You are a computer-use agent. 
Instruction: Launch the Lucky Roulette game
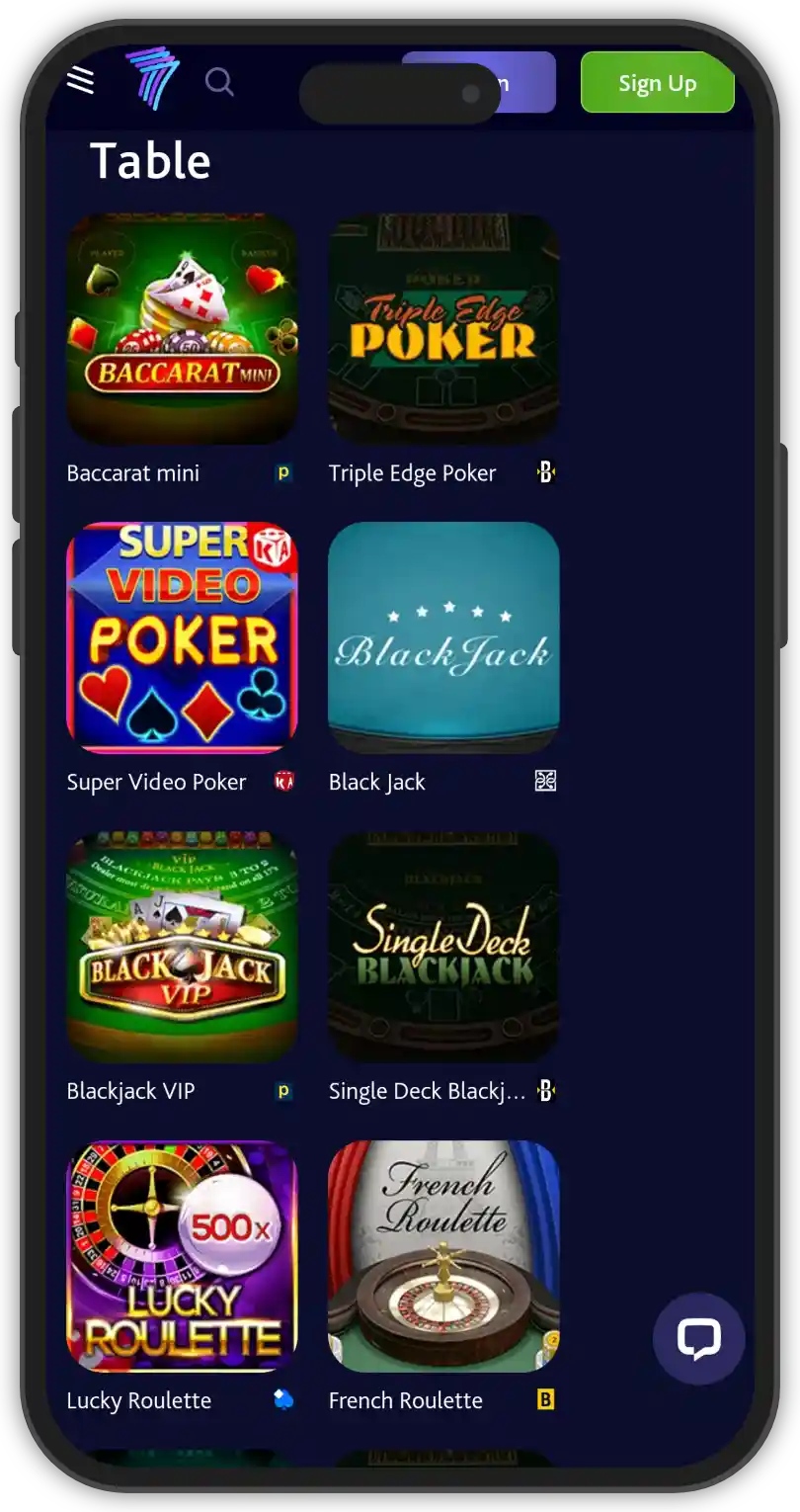182,1256
